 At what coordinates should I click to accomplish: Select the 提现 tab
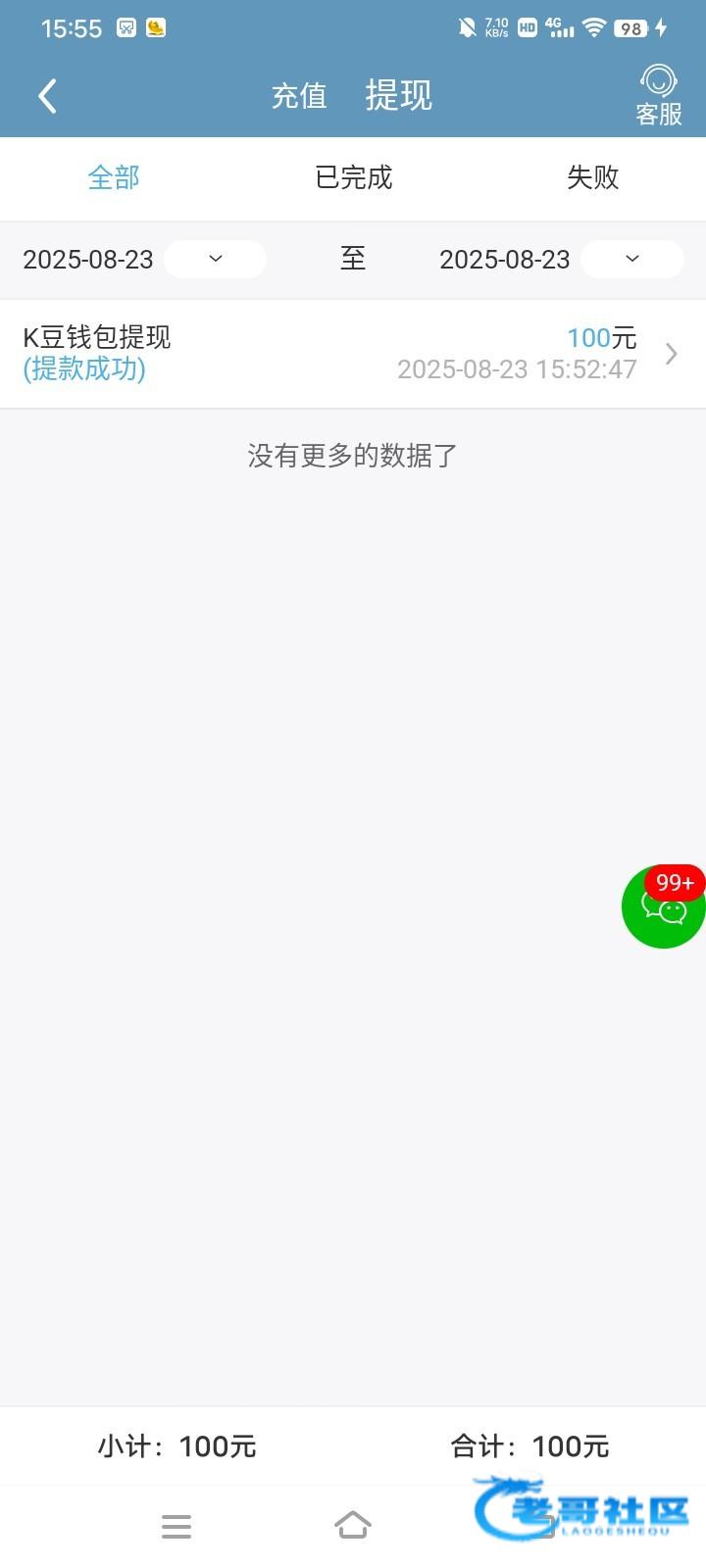[399, 95]
